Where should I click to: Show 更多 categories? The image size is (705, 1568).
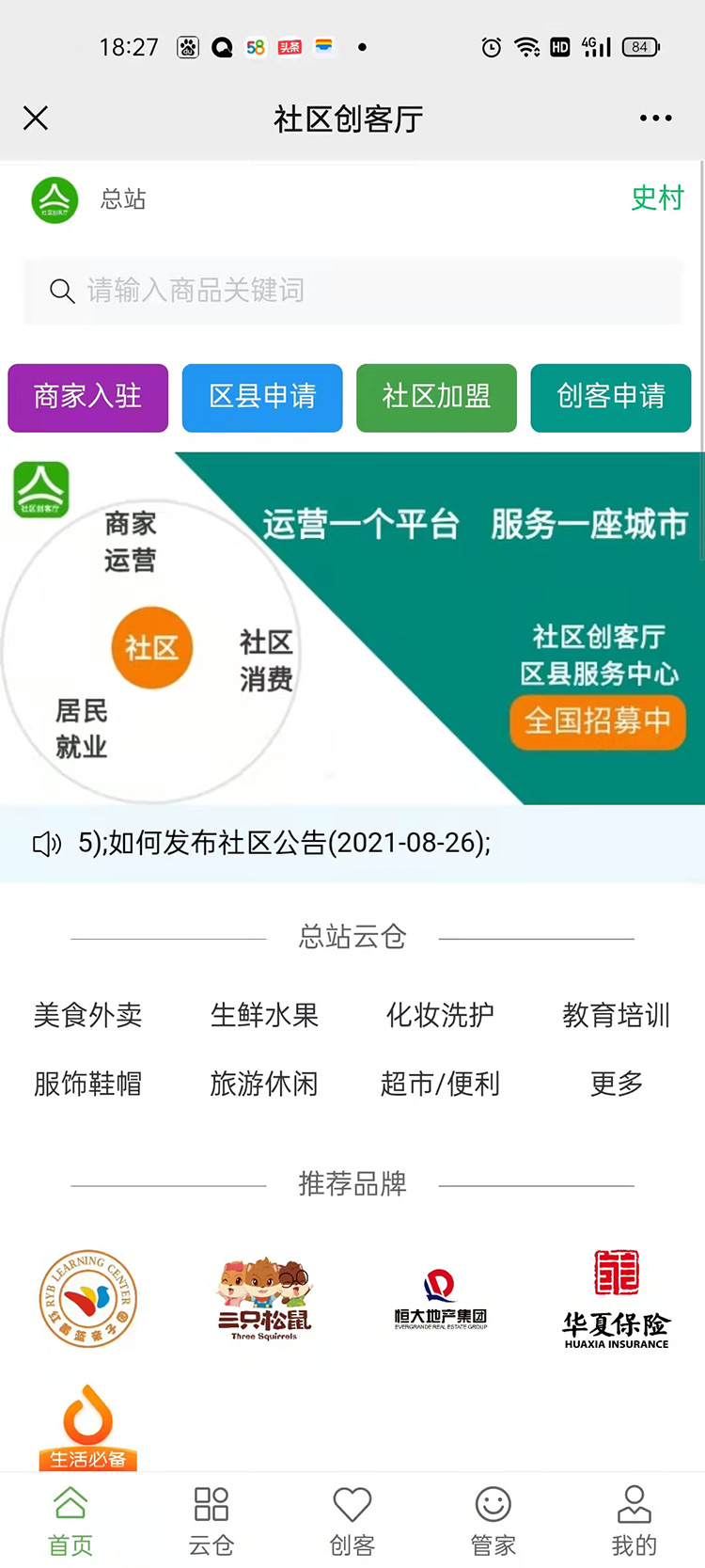tap(616, 1084)
